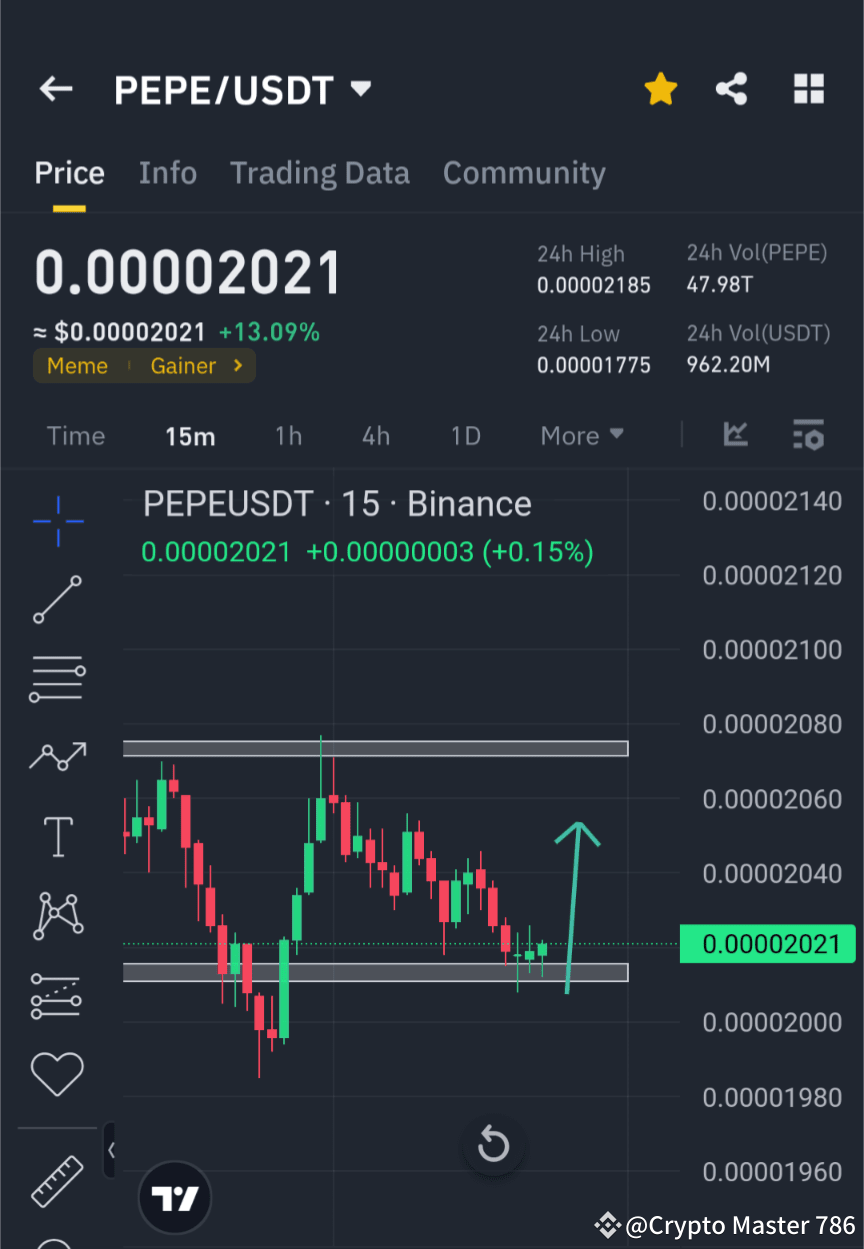Select the 1h timeframe
Viewport: 864px width, 1249px height.
[288, 435]
